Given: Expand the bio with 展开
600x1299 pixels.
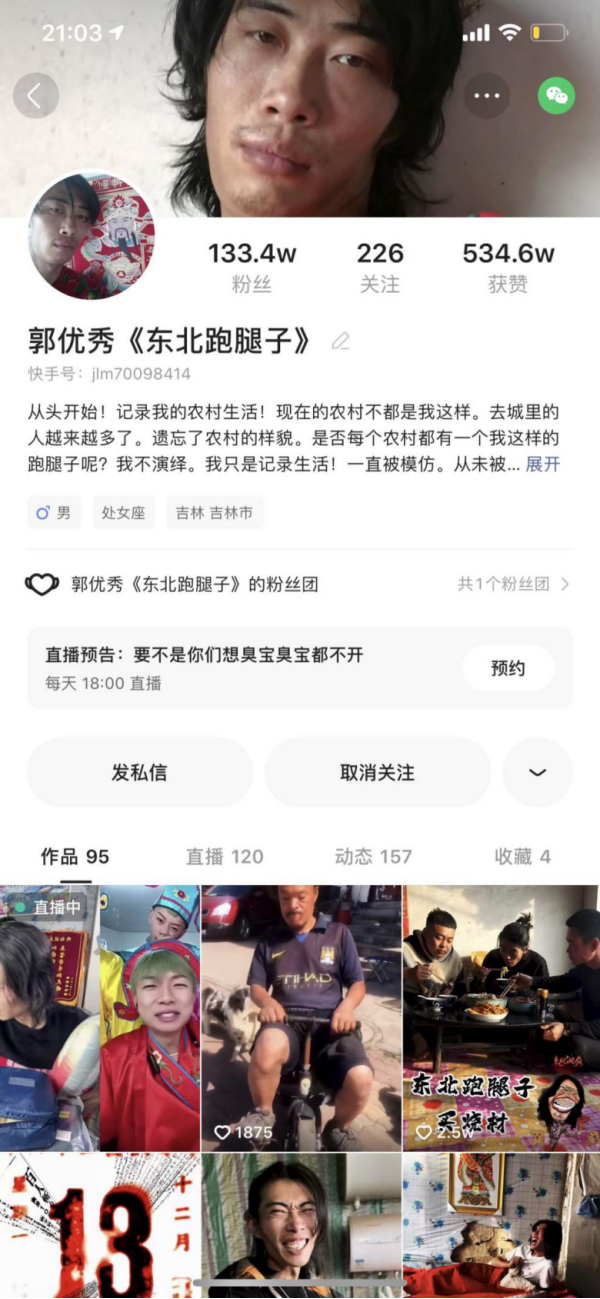Looking at the screenshot, I should click(543, 464).
